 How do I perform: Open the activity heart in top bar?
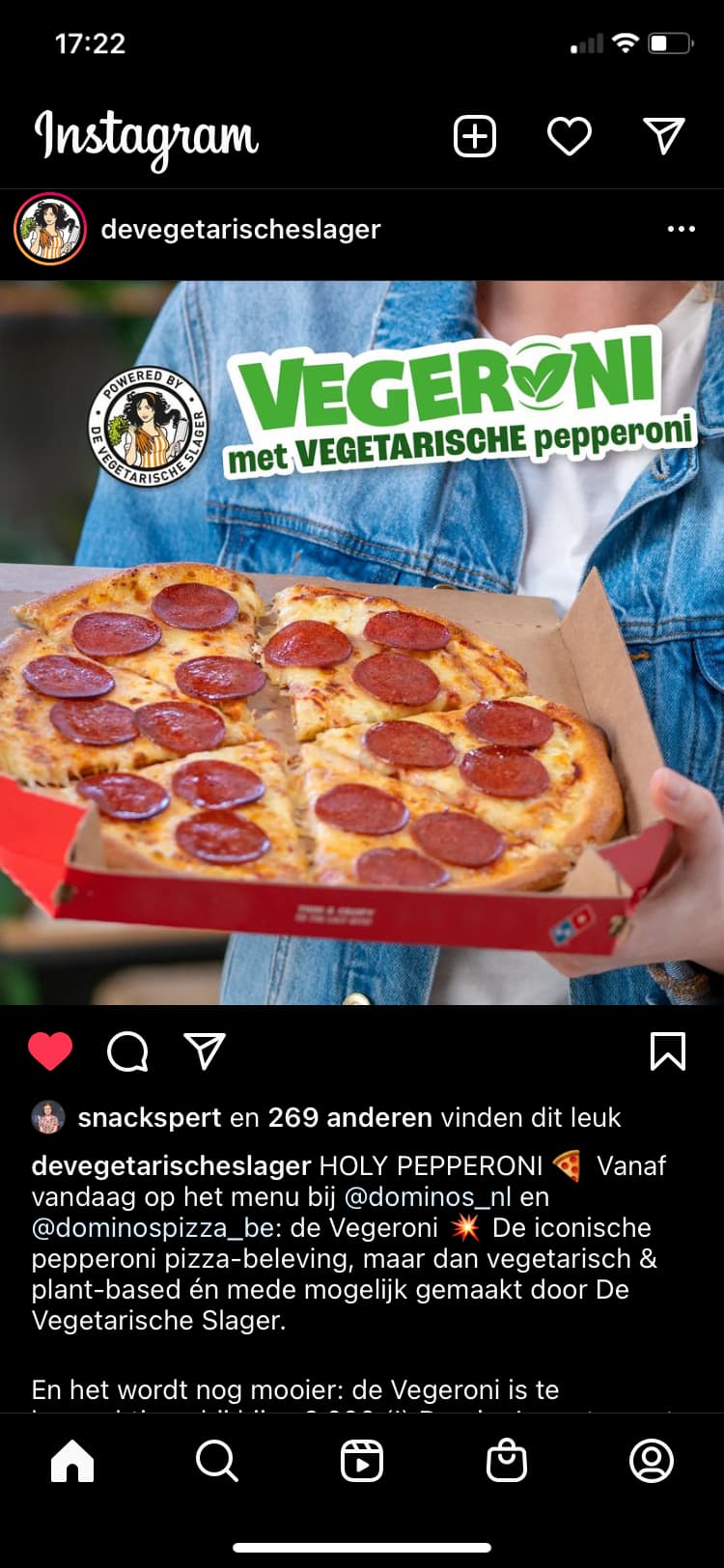point(570,136)
